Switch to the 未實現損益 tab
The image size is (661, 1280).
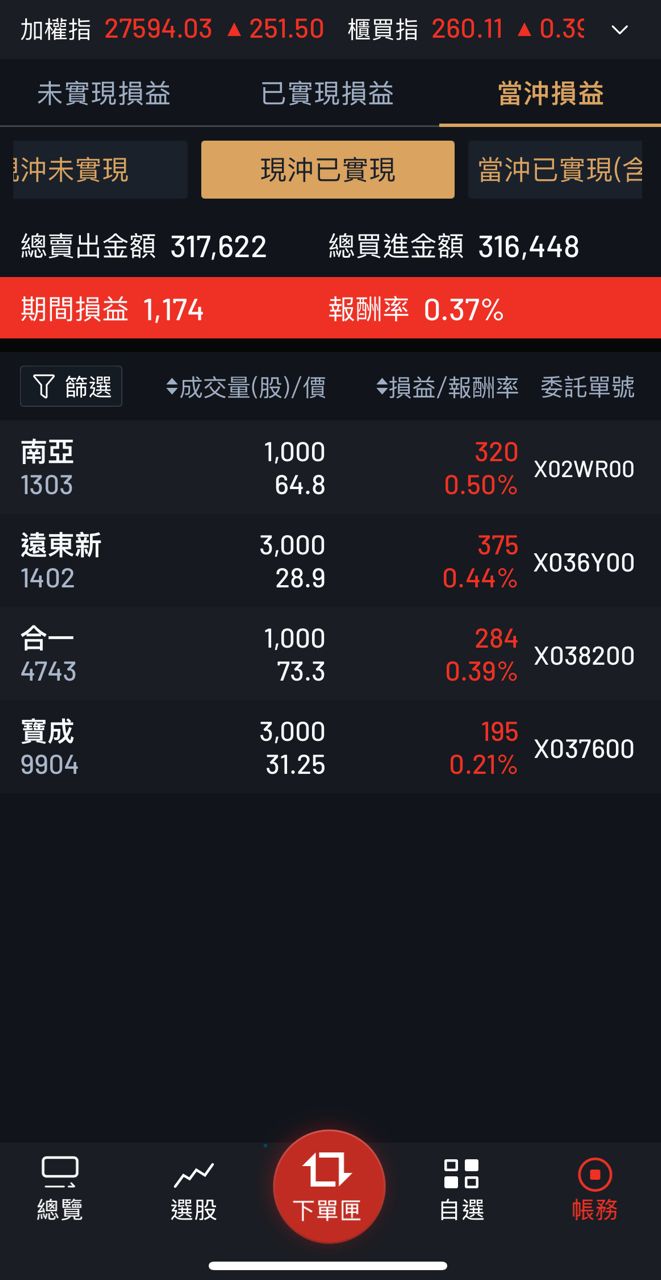103,94
